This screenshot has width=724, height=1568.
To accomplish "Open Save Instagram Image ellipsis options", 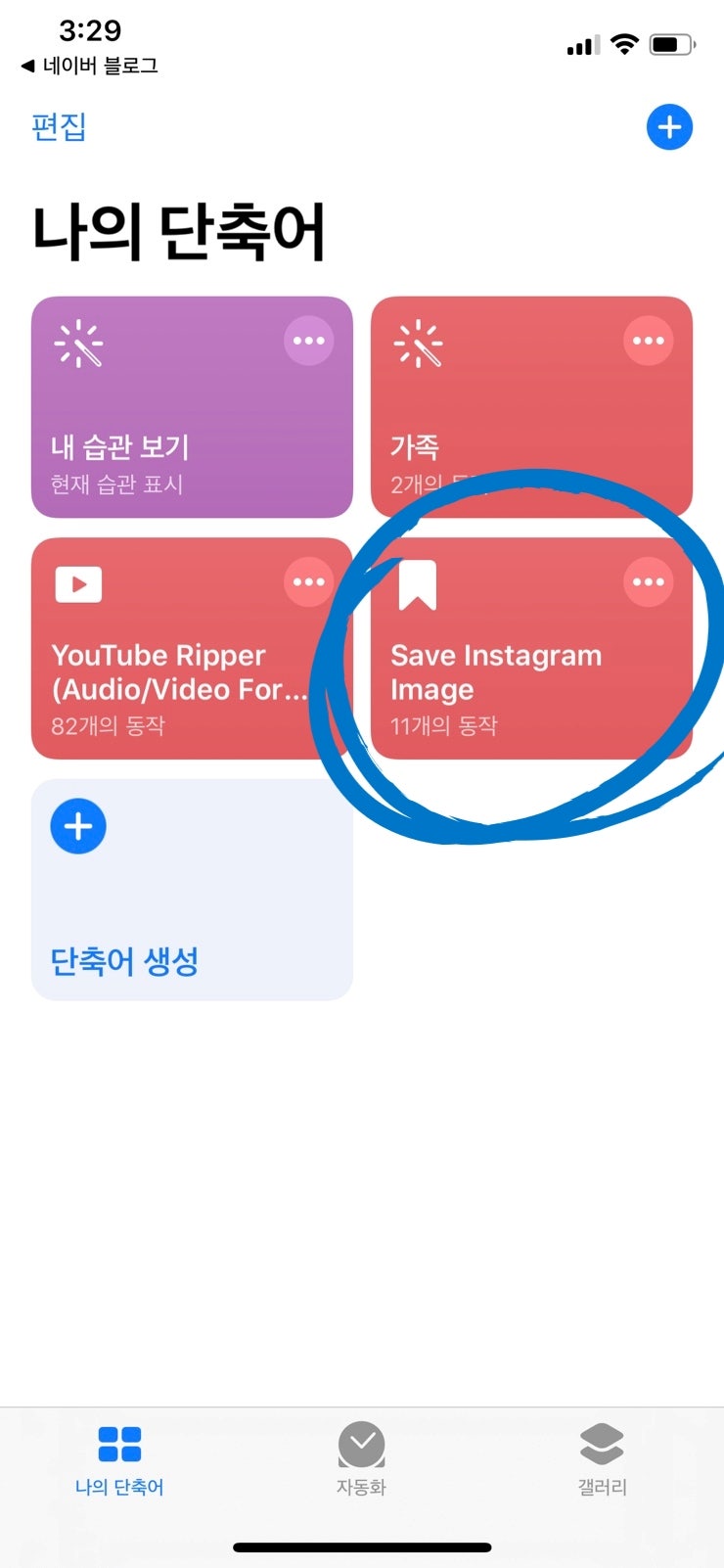I will coord(649,582).
